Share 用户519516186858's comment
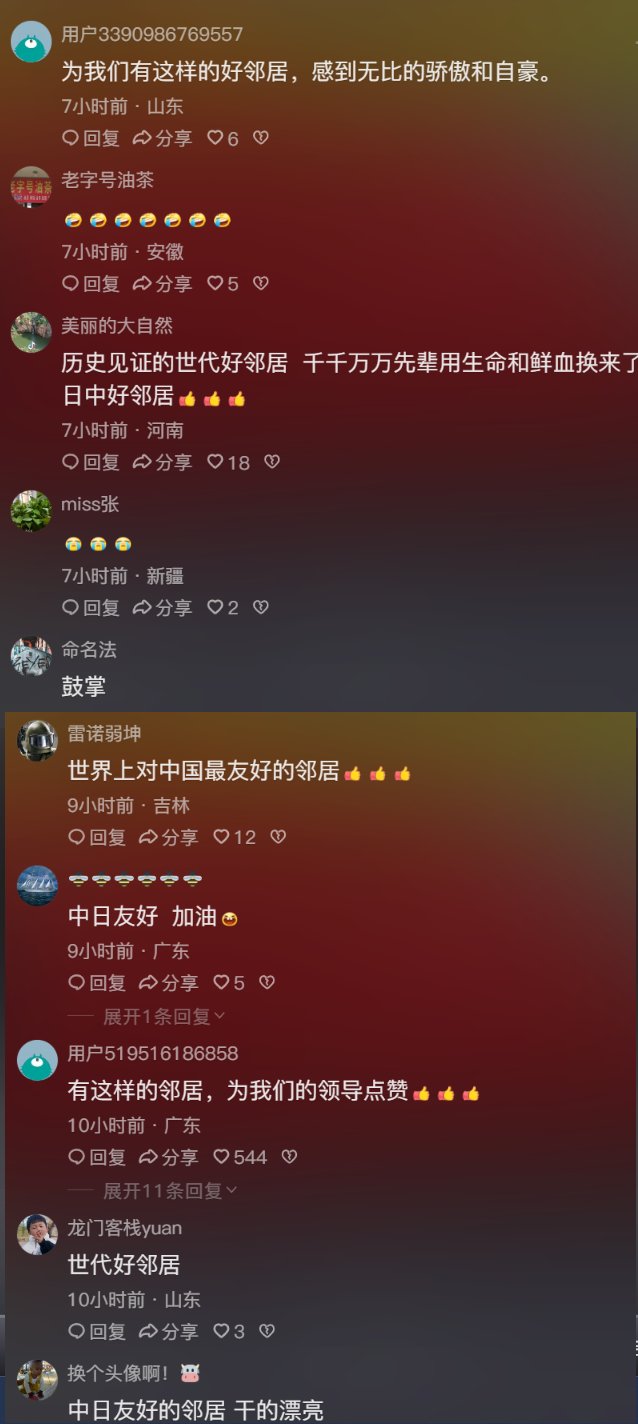This screenshot has width=638, height=1424. coord(168,1157)
